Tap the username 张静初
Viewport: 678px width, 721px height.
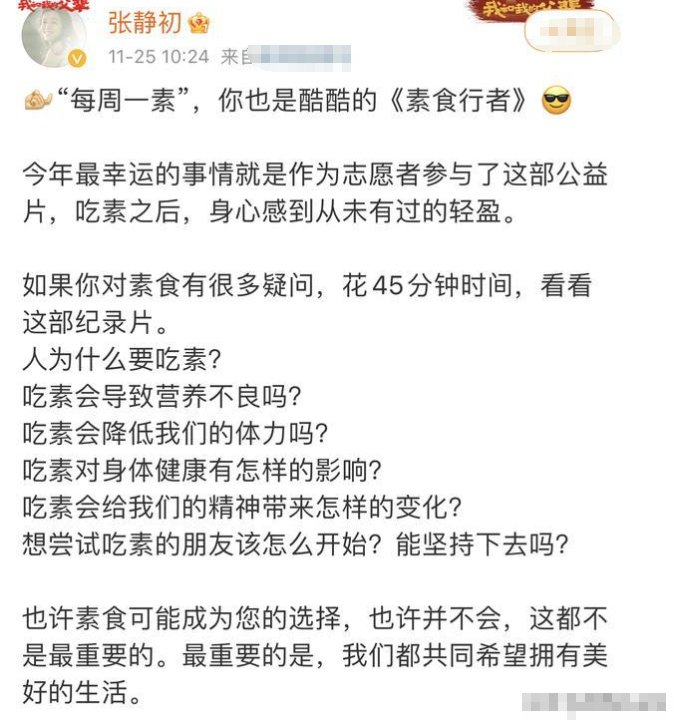143,21
